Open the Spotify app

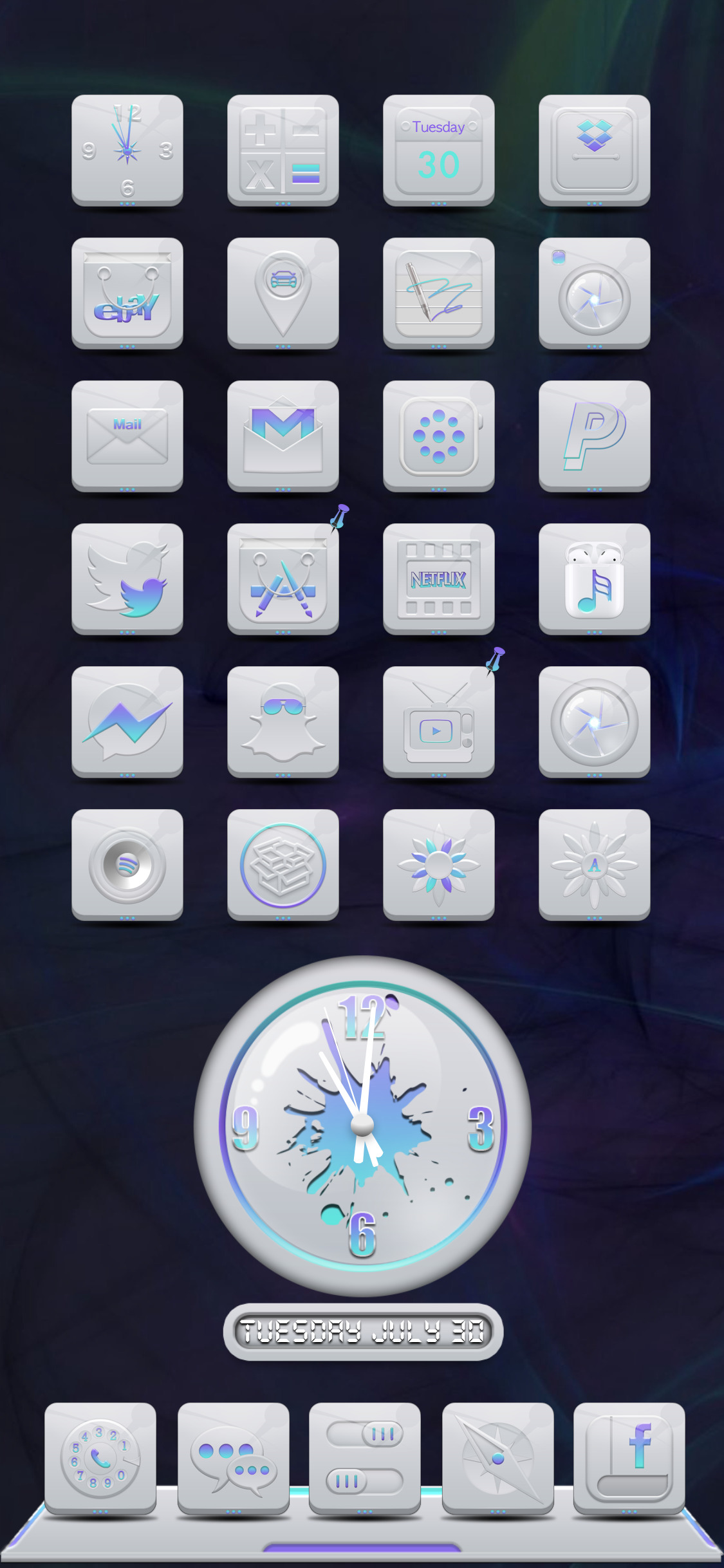tap(127, 865)
